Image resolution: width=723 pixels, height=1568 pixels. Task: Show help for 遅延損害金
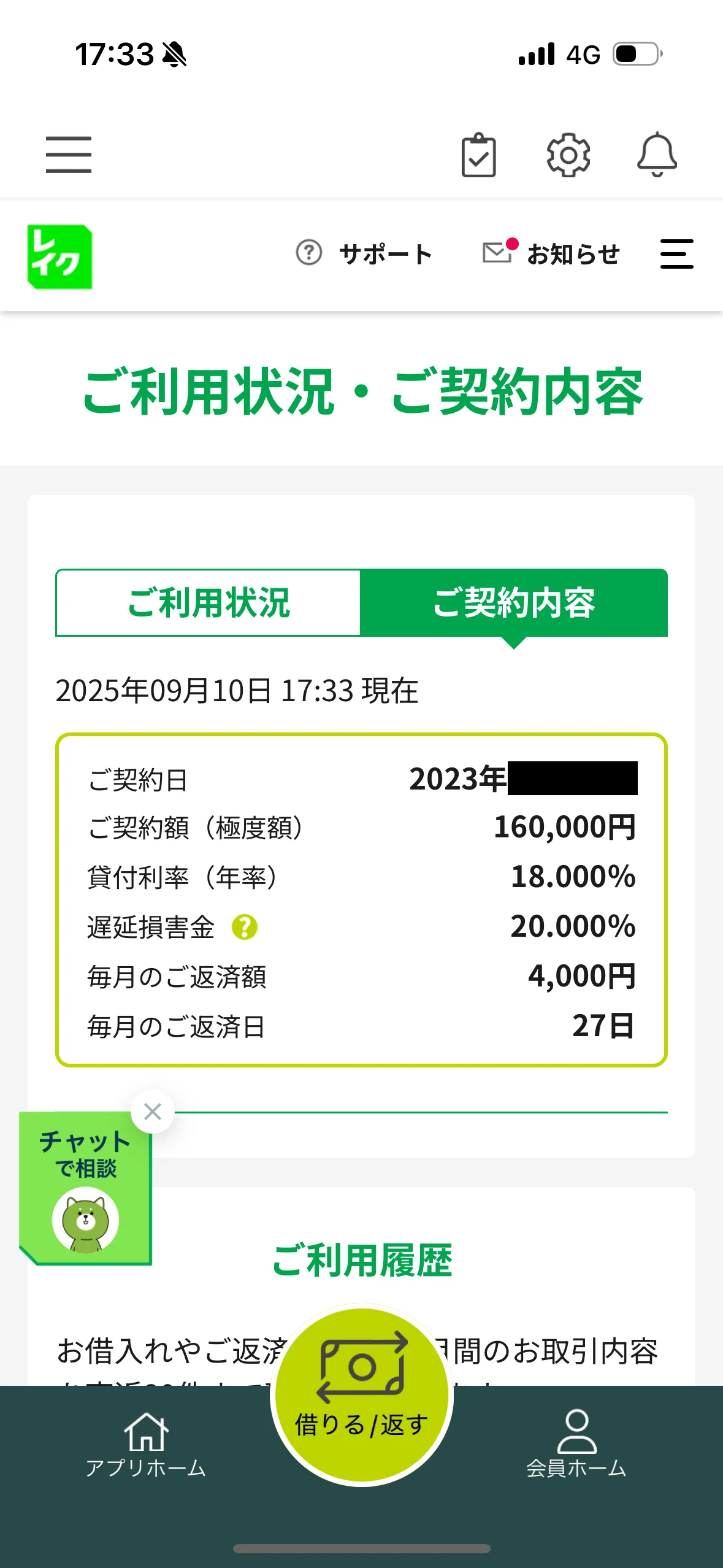(244, 927)
